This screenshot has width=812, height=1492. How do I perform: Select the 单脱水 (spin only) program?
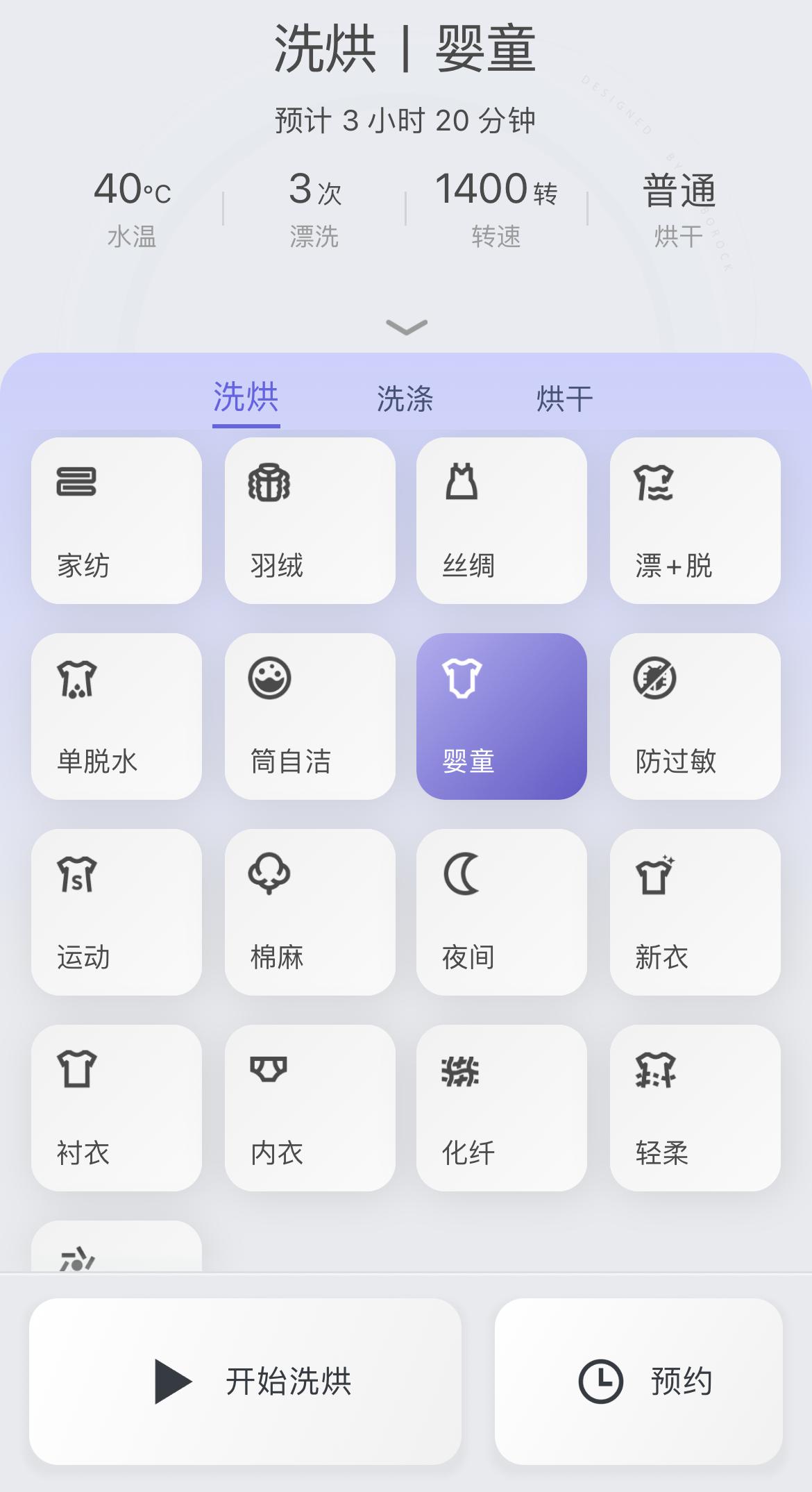pos(115,716)
